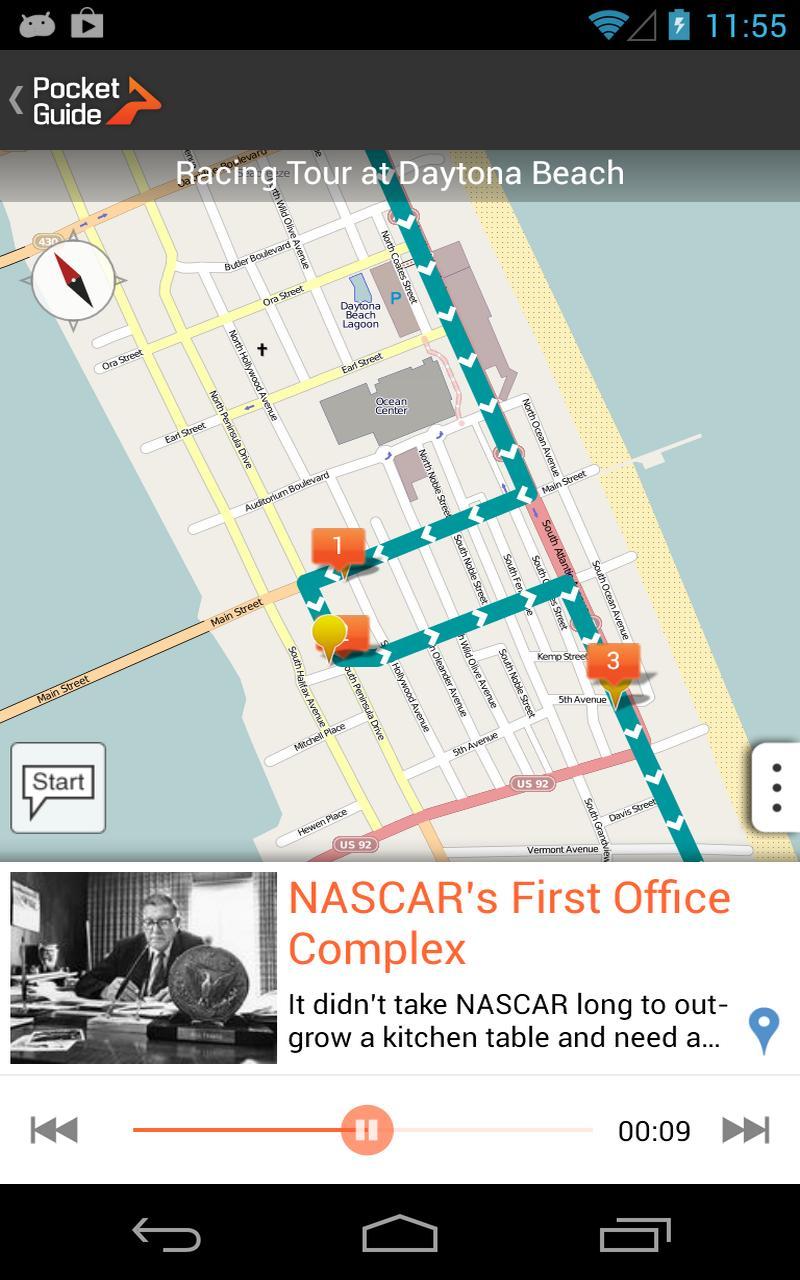This screenshot has height=1280, width=800.
Task: Go back via the Pocket Guide logo
Action: (85, 100)
